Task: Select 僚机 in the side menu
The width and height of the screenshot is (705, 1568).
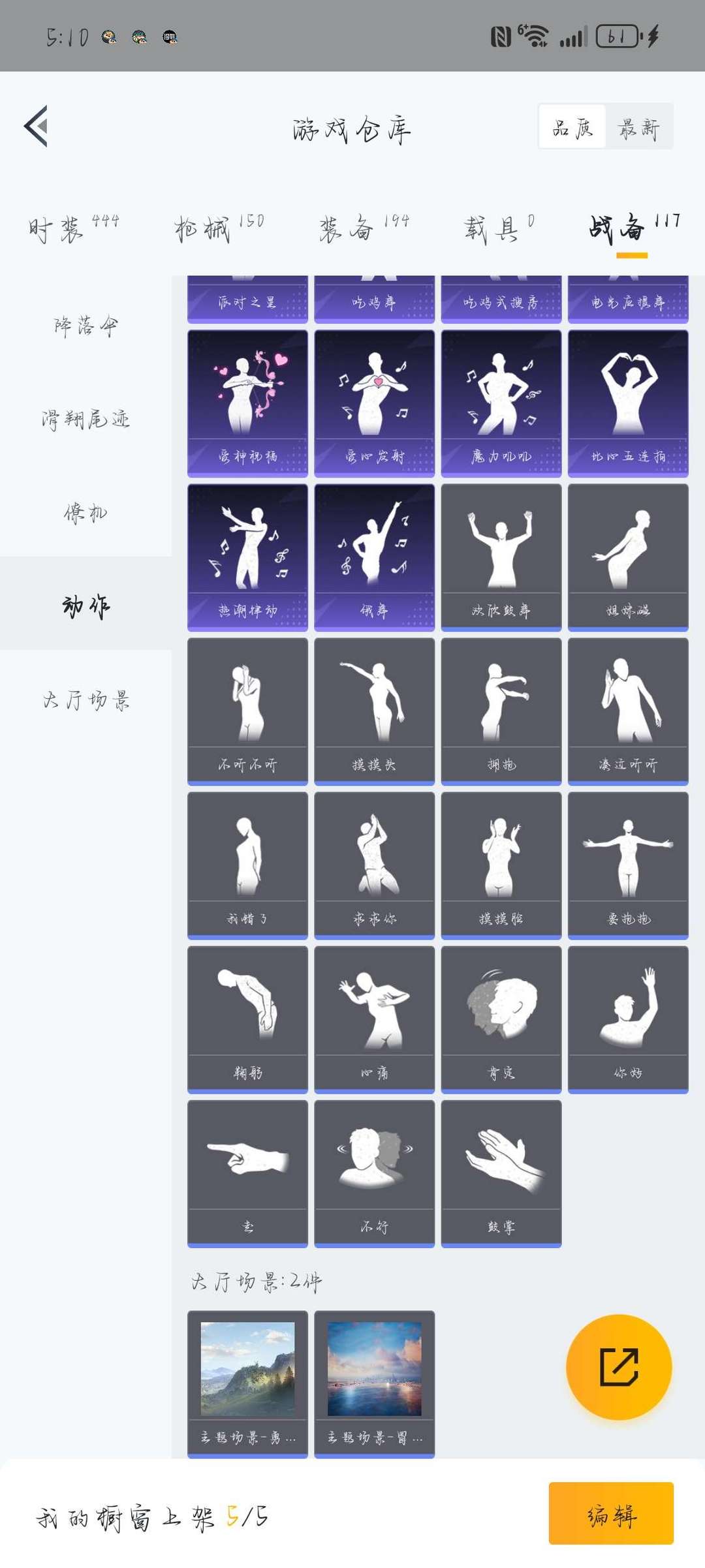Action: [86, 512]
